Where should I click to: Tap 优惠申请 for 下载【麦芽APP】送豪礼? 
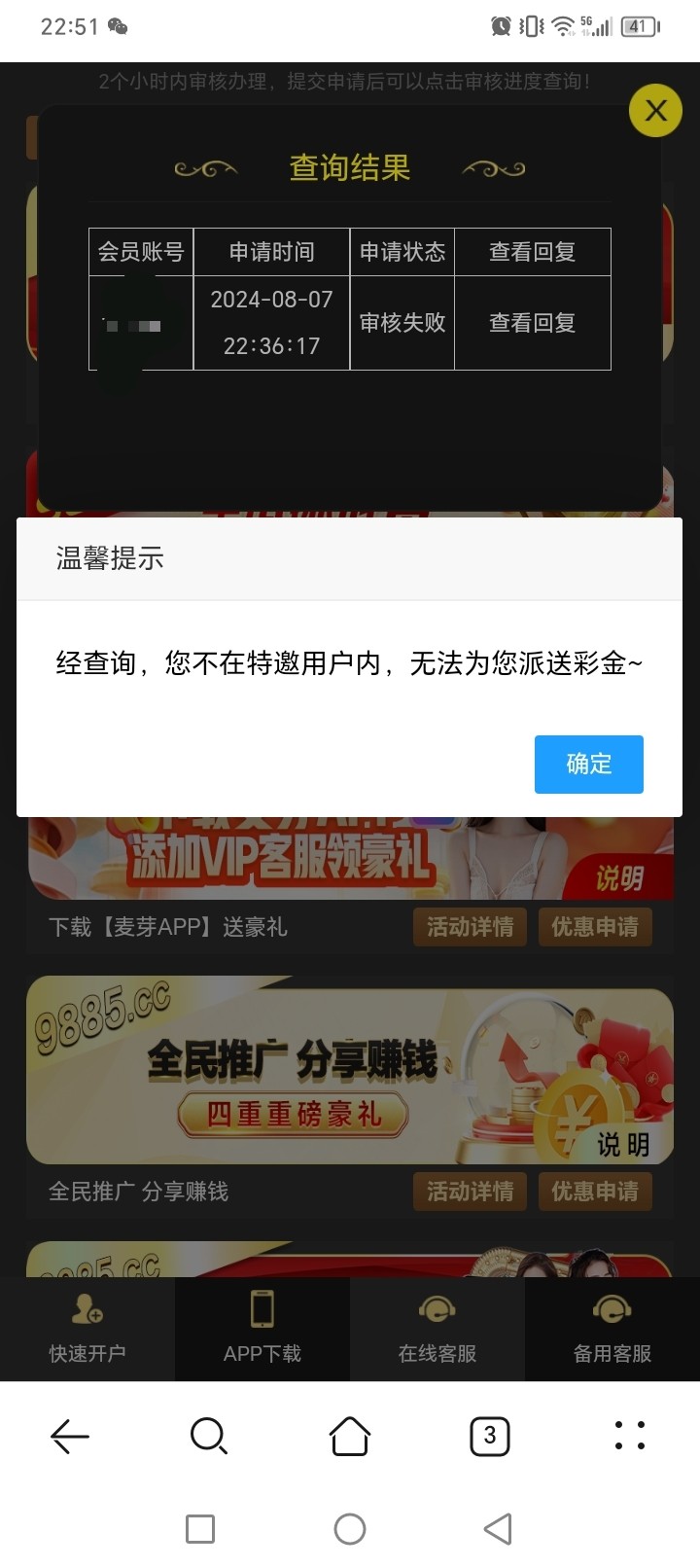[x=594, y=927]
